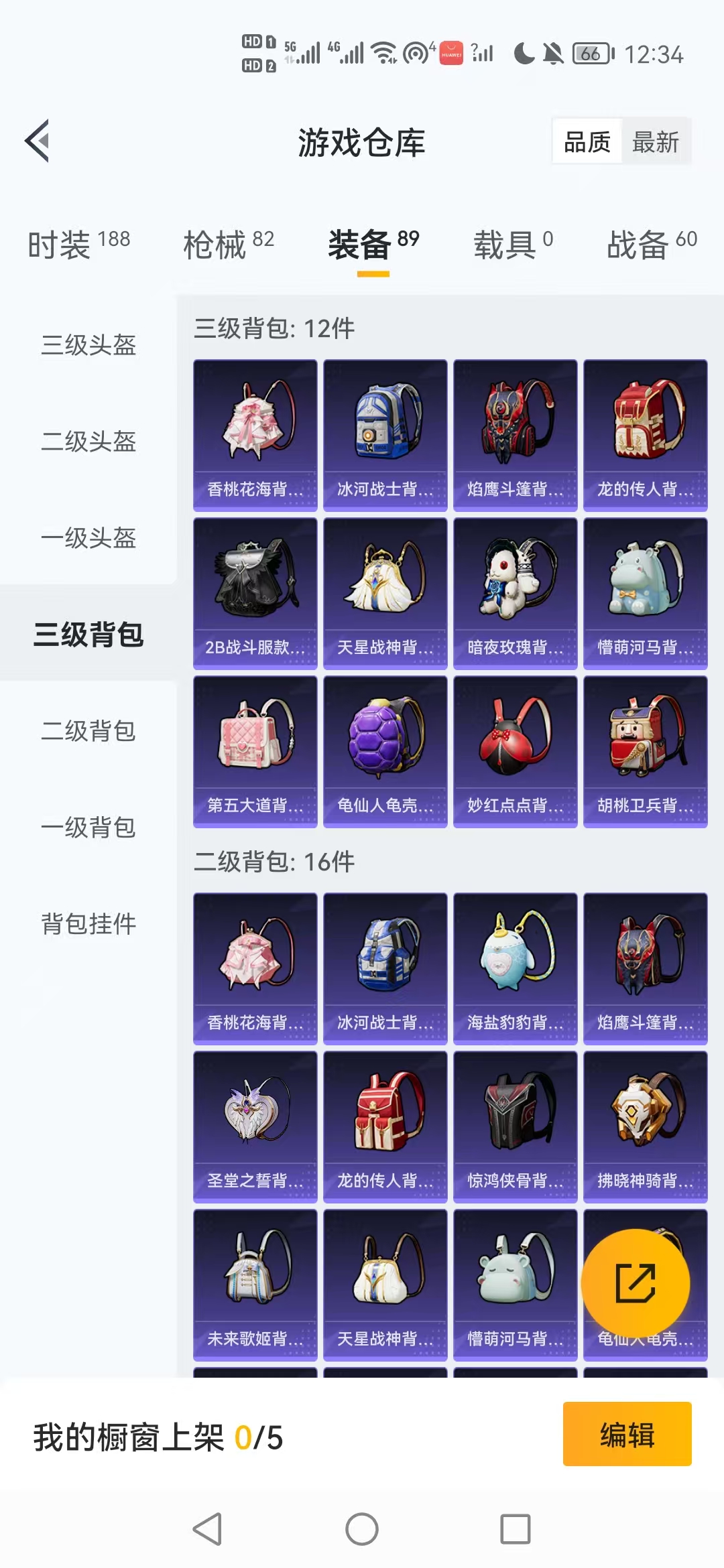724x1568 pixels.
Task: Open the 胡桃卫兵 backpack item
Action: (x=645, y=751)
